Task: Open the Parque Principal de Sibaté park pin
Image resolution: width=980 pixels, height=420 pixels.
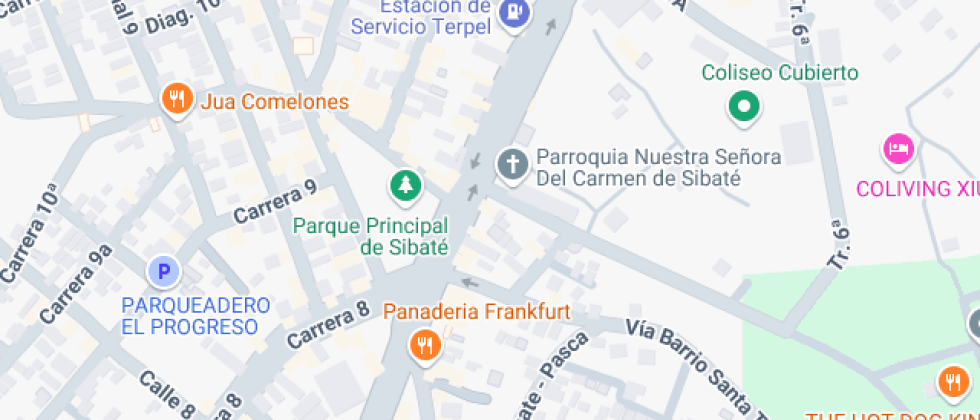Action: (405, 185)
